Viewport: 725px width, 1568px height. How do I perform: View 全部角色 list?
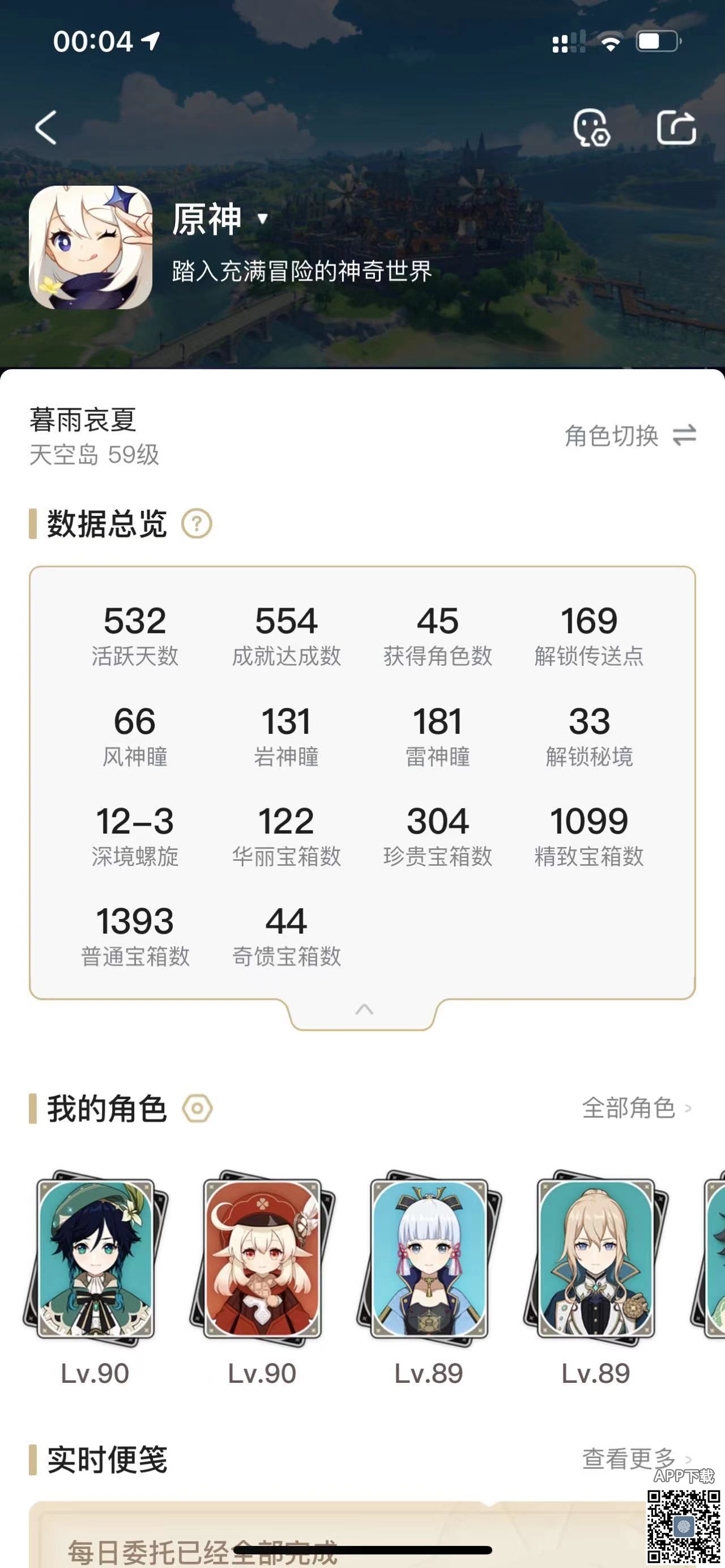[x=636, y=1108]
